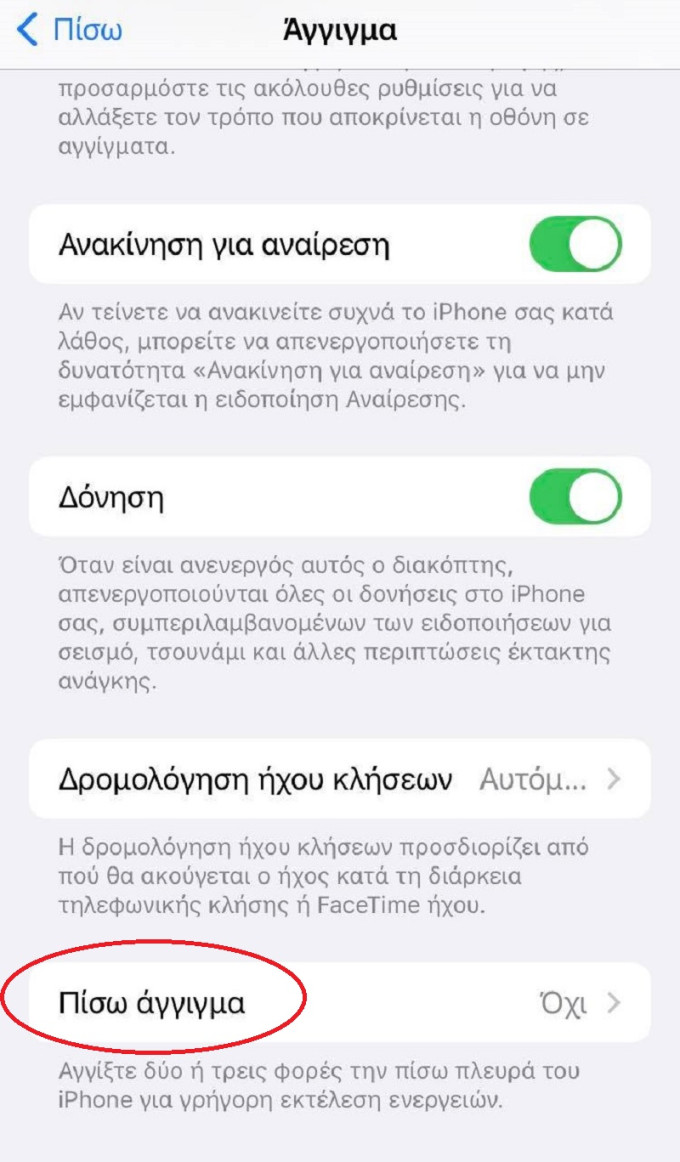Open the Πίσω άγγιγμα option
The height and width of the screenshot is (1162, 680).
(x=340, y=1002)
